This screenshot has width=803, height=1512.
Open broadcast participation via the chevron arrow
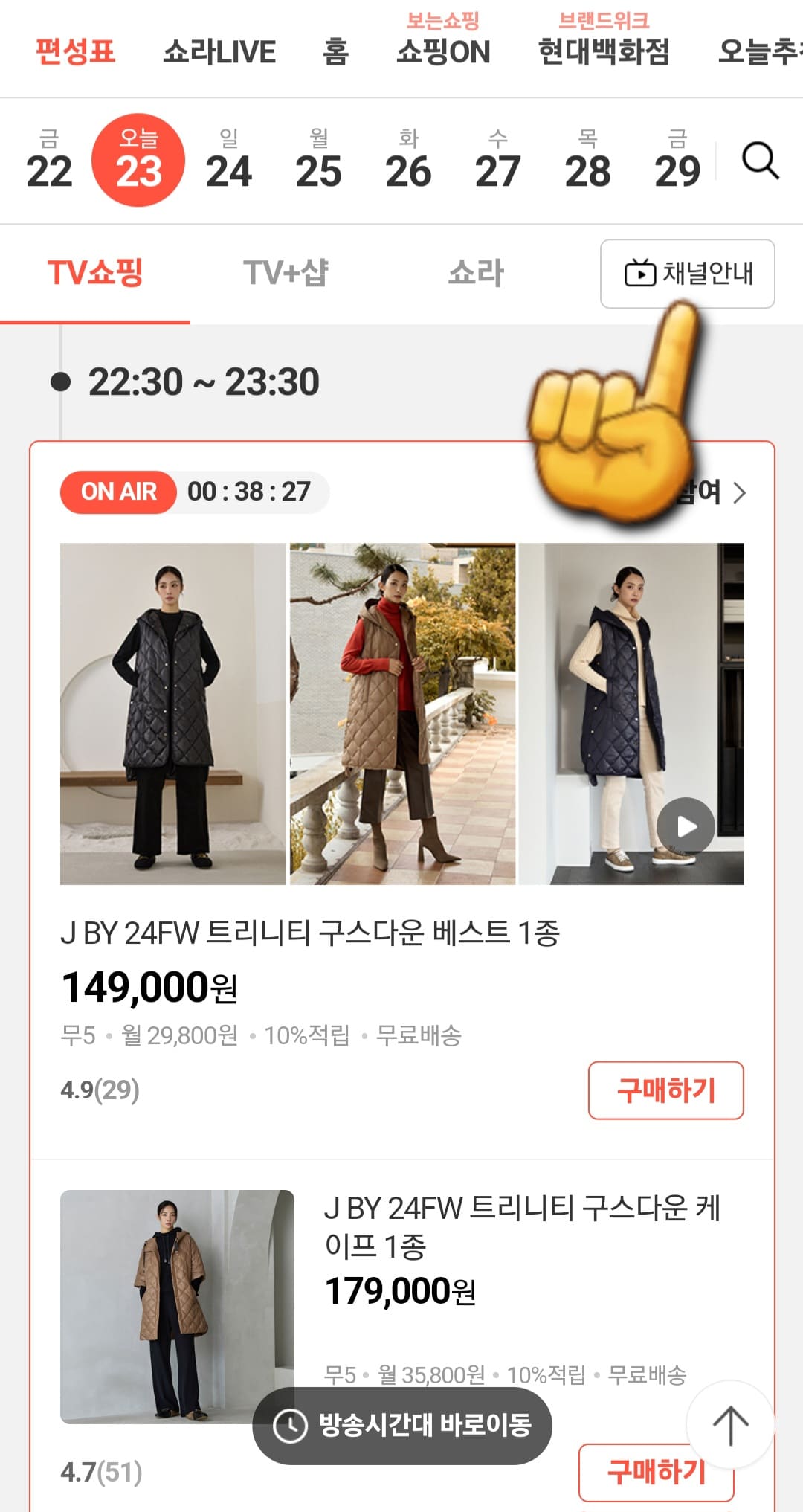(738, 492)
